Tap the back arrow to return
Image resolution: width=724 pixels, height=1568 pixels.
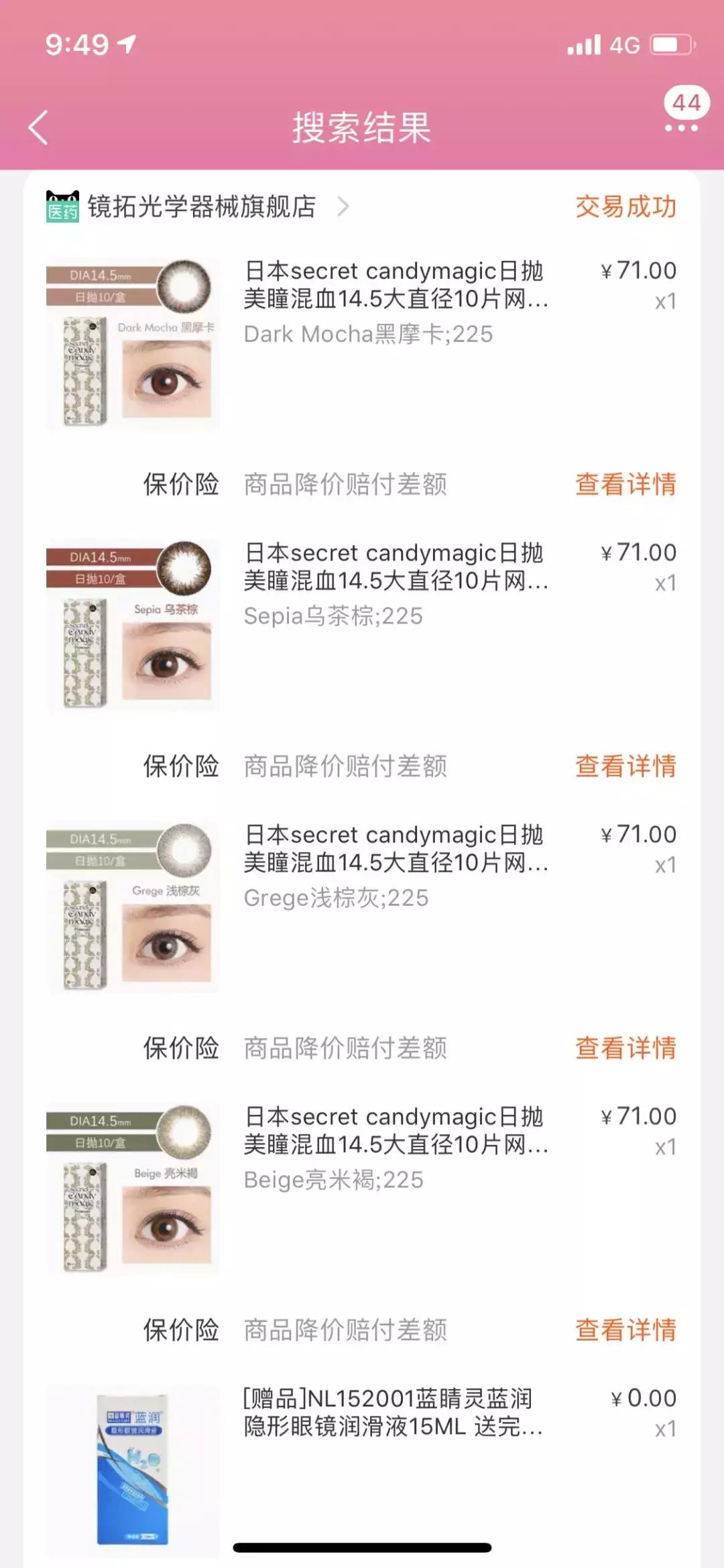click(38, 127)
